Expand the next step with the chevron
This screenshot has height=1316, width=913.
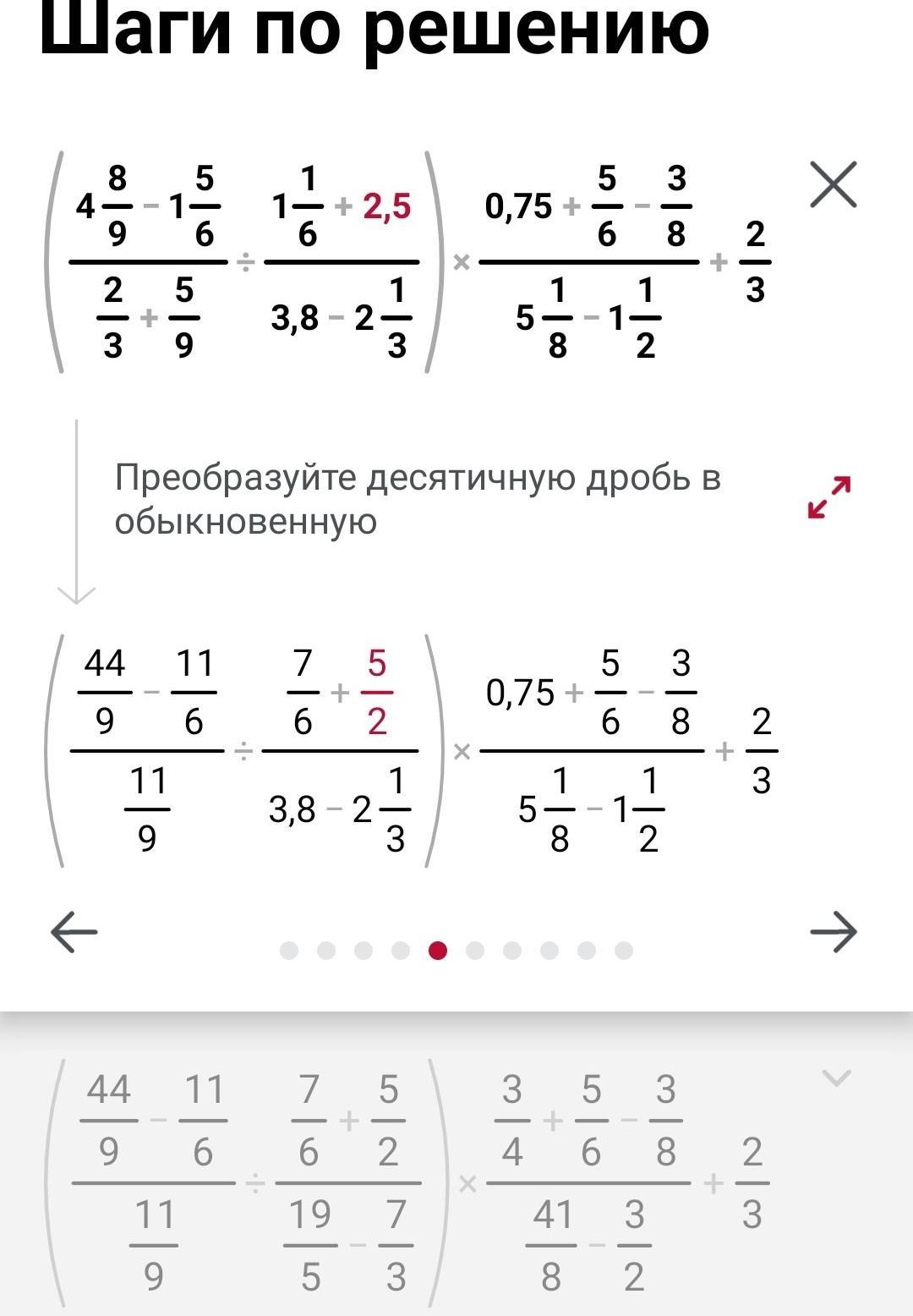tap(836, 1078)
